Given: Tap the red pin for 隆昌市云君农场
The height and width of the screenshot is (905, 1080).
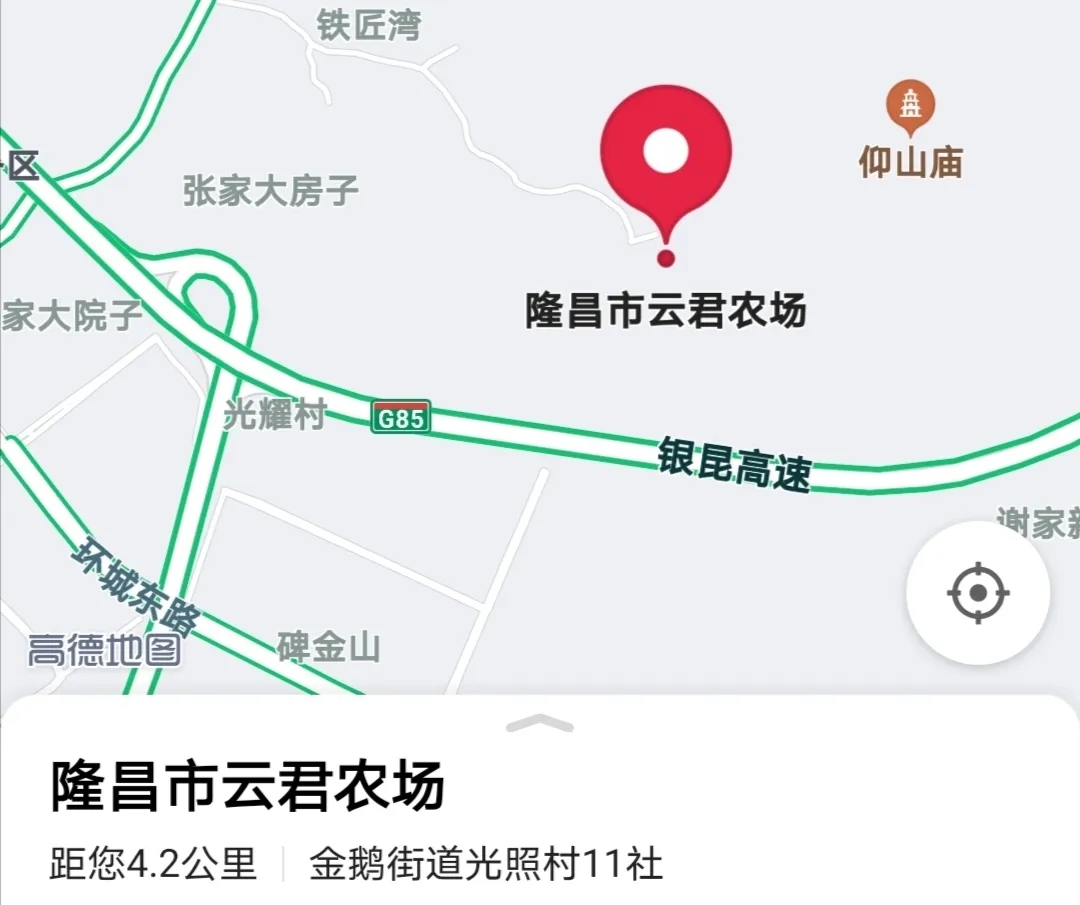Looking at the screenshot, I should point(666,158).
